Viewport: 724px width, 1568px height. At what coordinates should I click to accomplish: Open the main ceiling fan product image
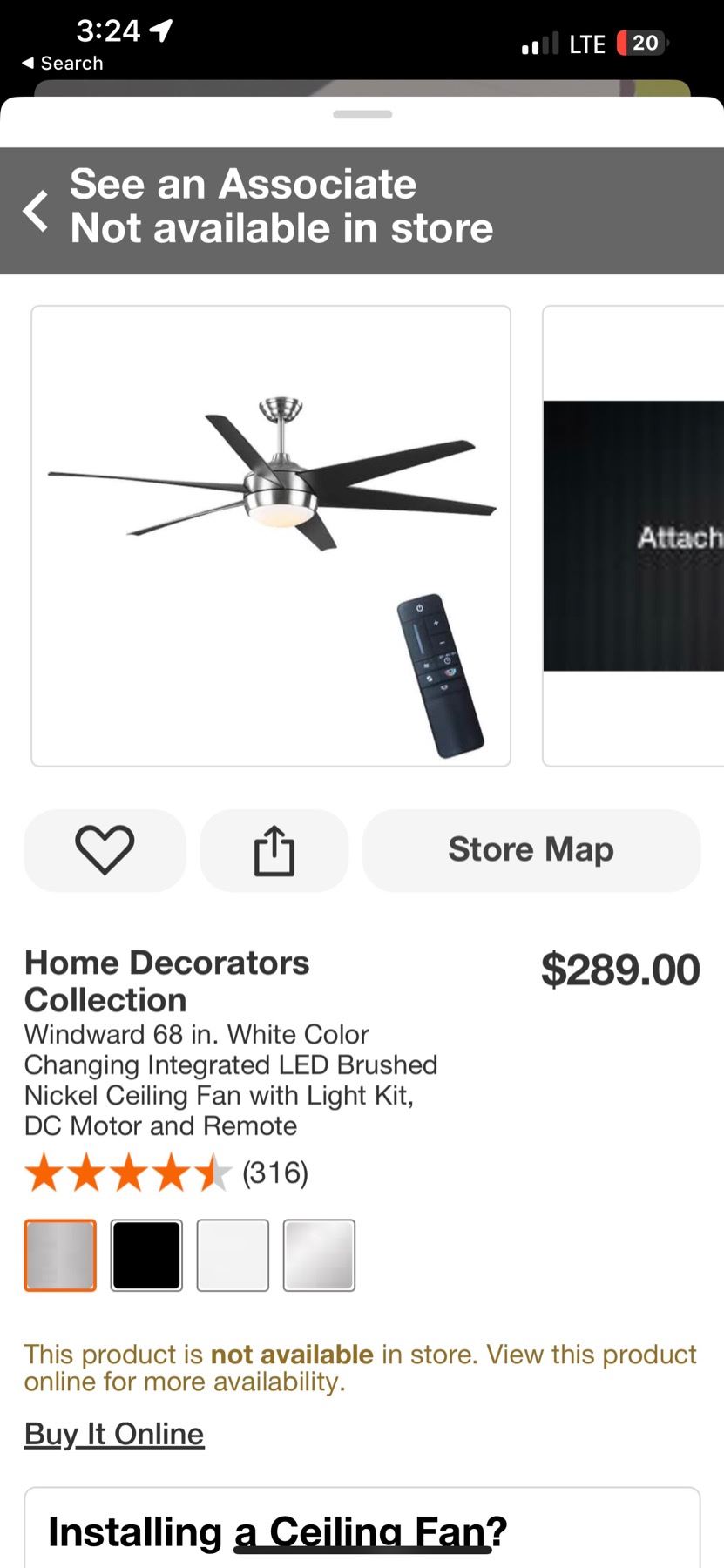271,536
